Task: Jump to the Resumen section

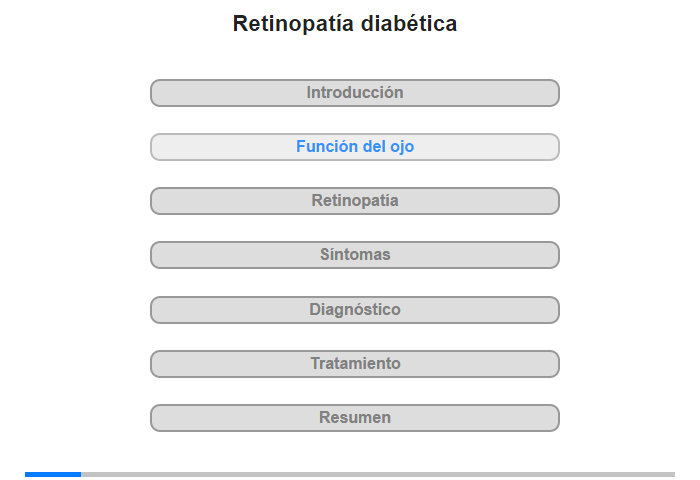Action: point(355,418)
